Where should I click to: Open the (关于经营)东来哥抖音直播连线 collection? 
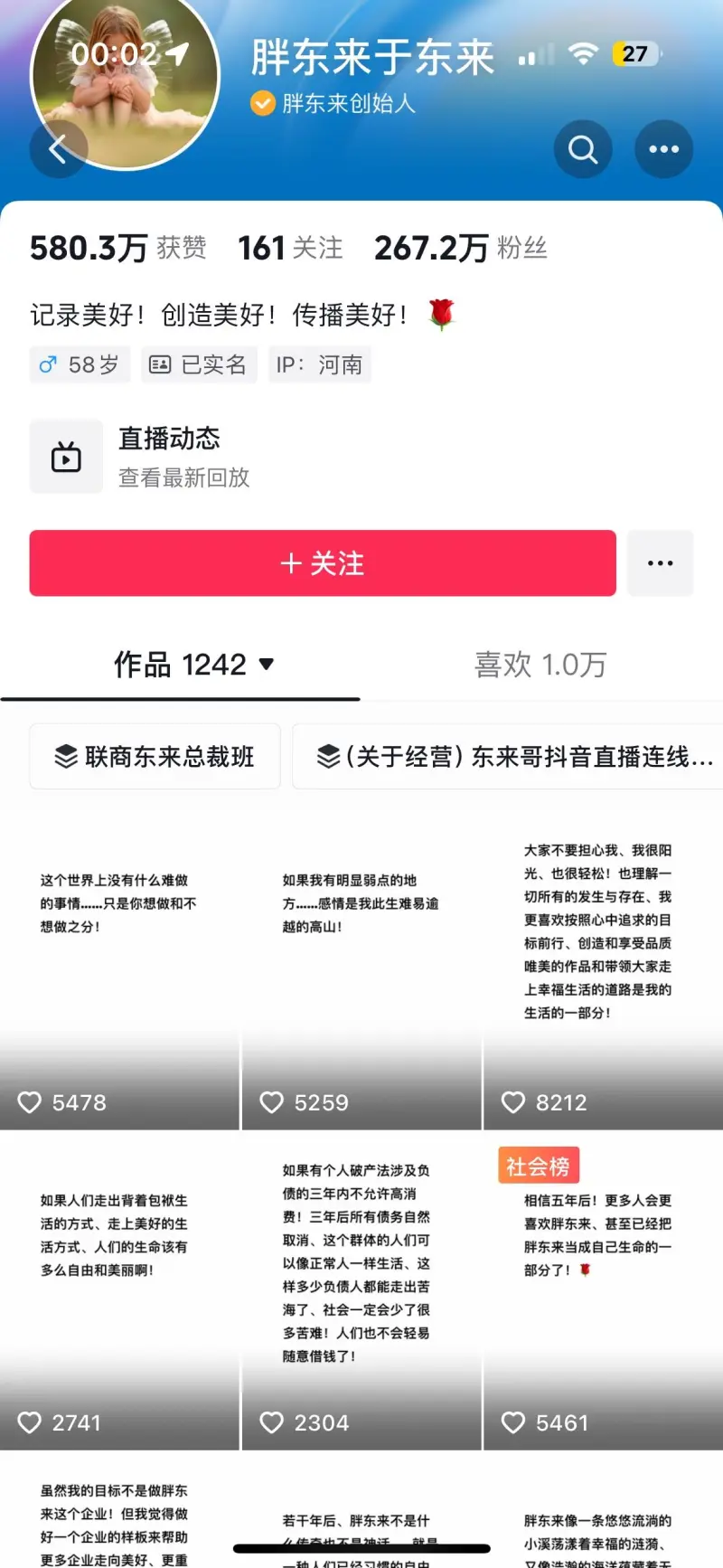tap(511, 757)
